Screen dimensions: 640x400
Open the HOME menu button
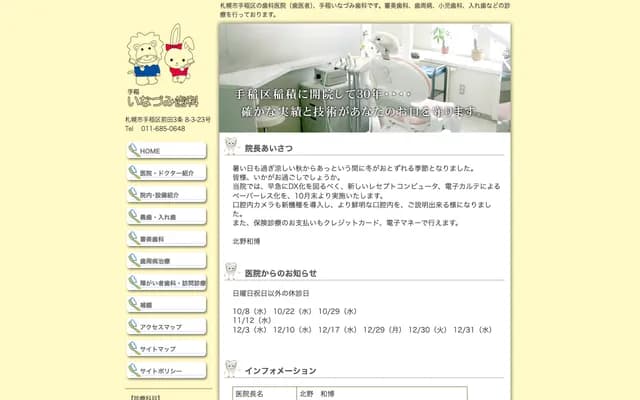point(166,151)
